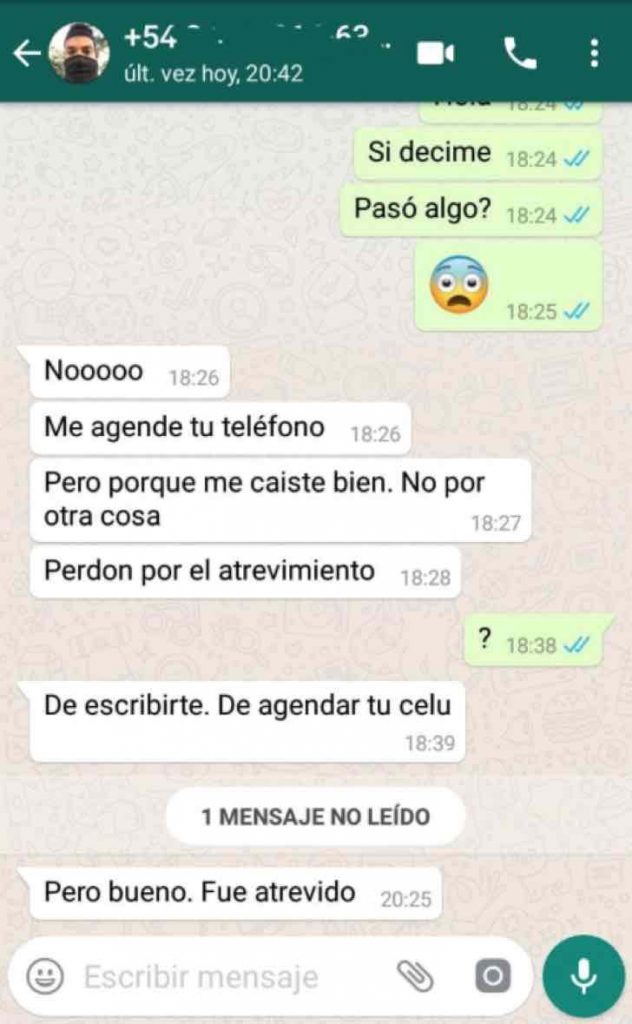Start a video call
Image resolution: width=632 pixels, height=1024 pixels.
[x=436, y=53]
